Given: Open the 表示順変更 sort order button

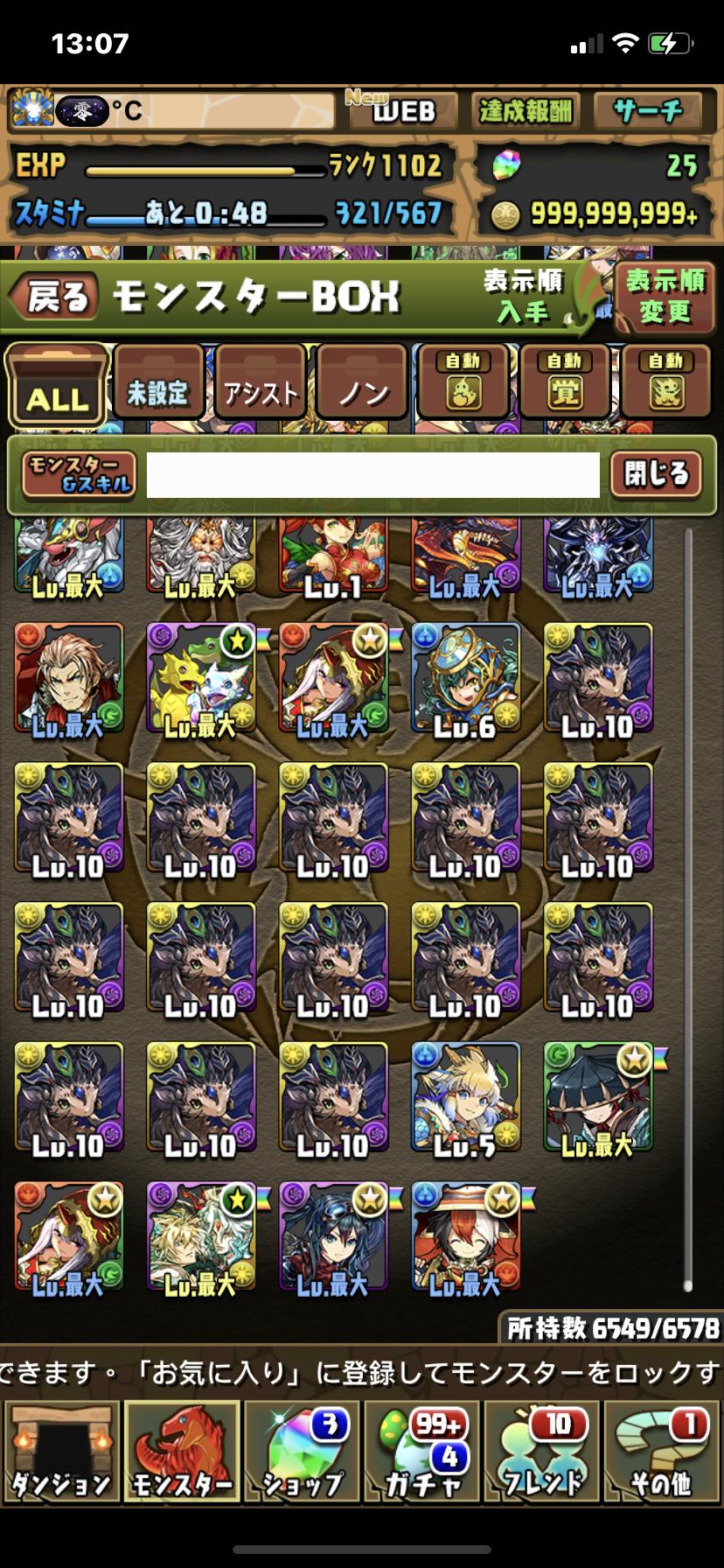Looking at the screenshot, I should (x=665, y=297).
